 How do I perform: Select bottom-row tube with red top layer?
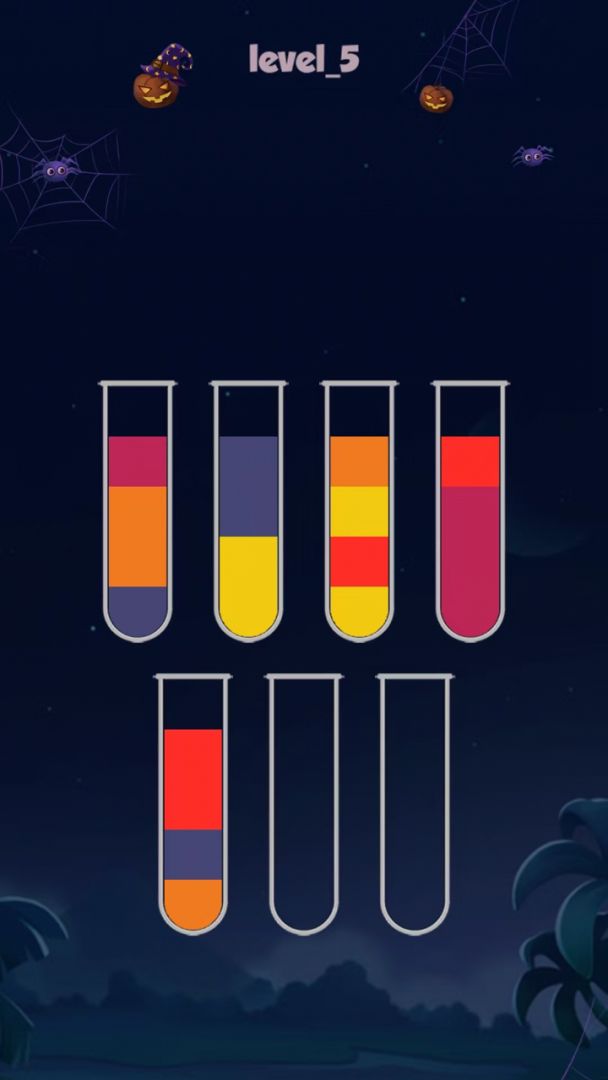click(193, 803)
